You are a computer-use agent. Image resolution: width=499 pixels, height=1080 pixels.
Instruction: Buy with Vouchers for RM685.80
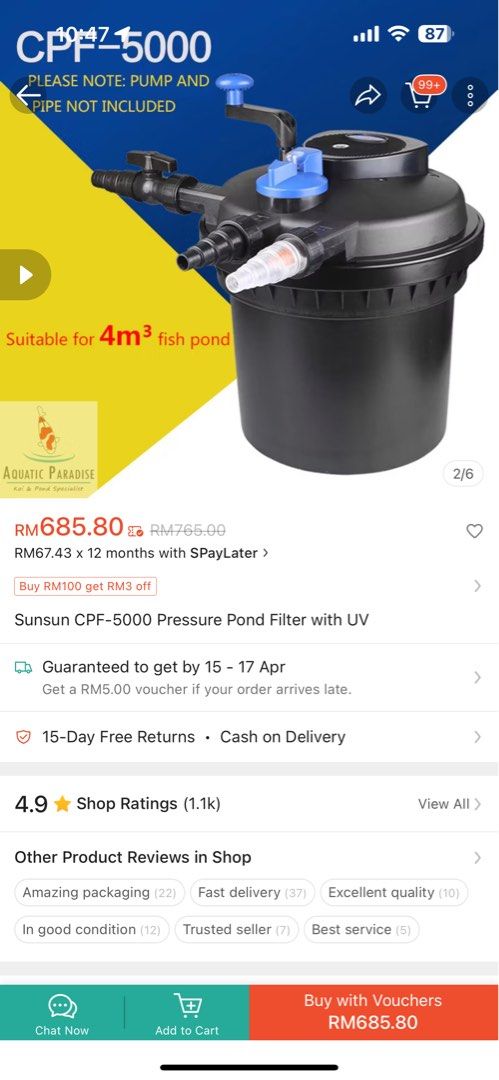(374, 1012)
